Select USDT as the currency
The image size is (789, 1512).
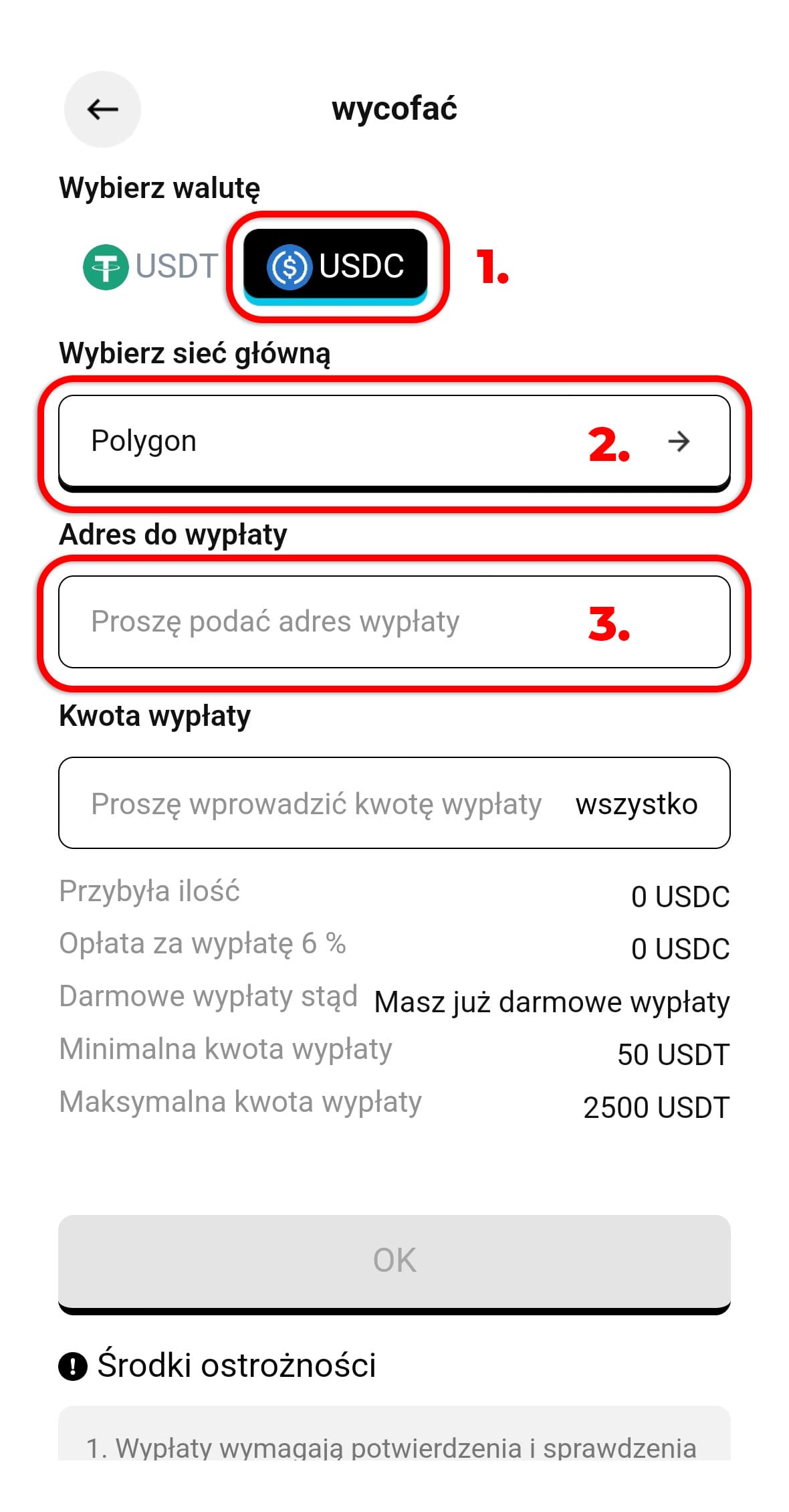150,266
